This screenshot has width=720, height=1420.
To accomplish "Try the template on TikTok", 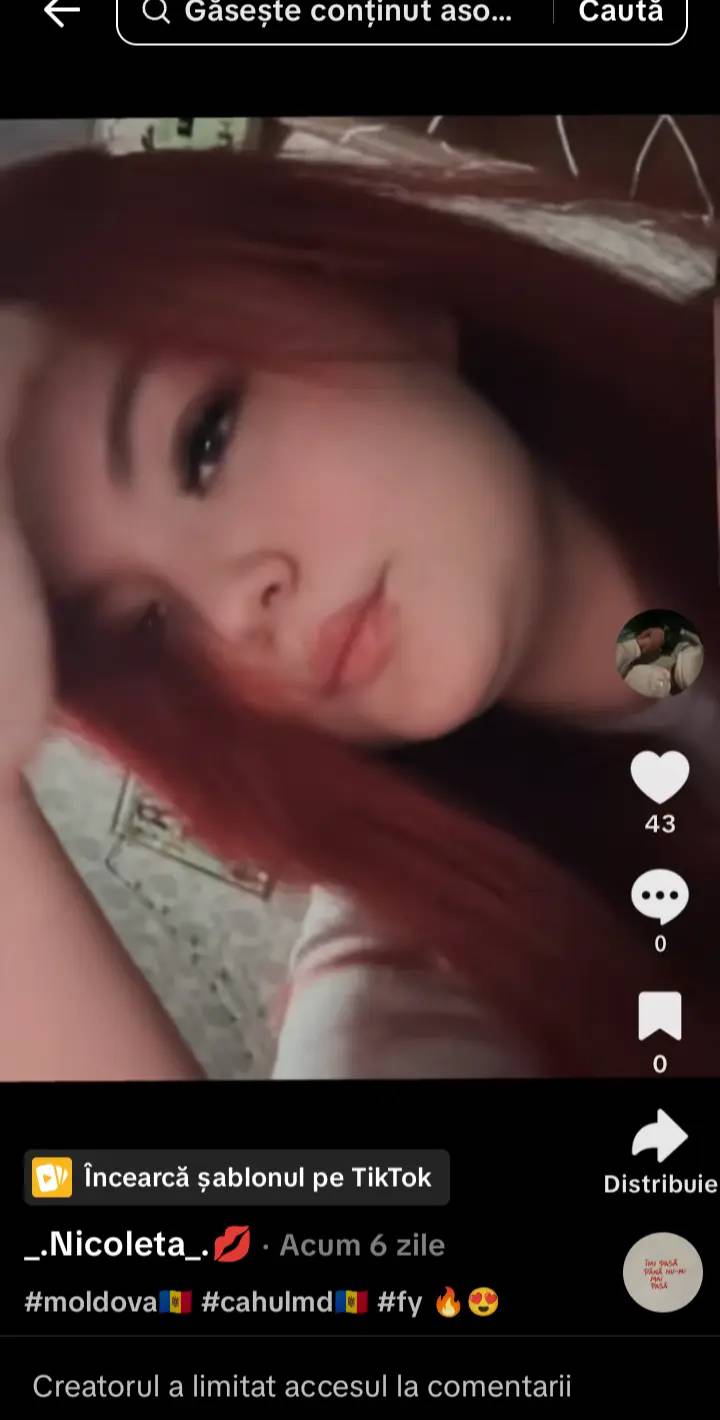I will (236, 1177).
